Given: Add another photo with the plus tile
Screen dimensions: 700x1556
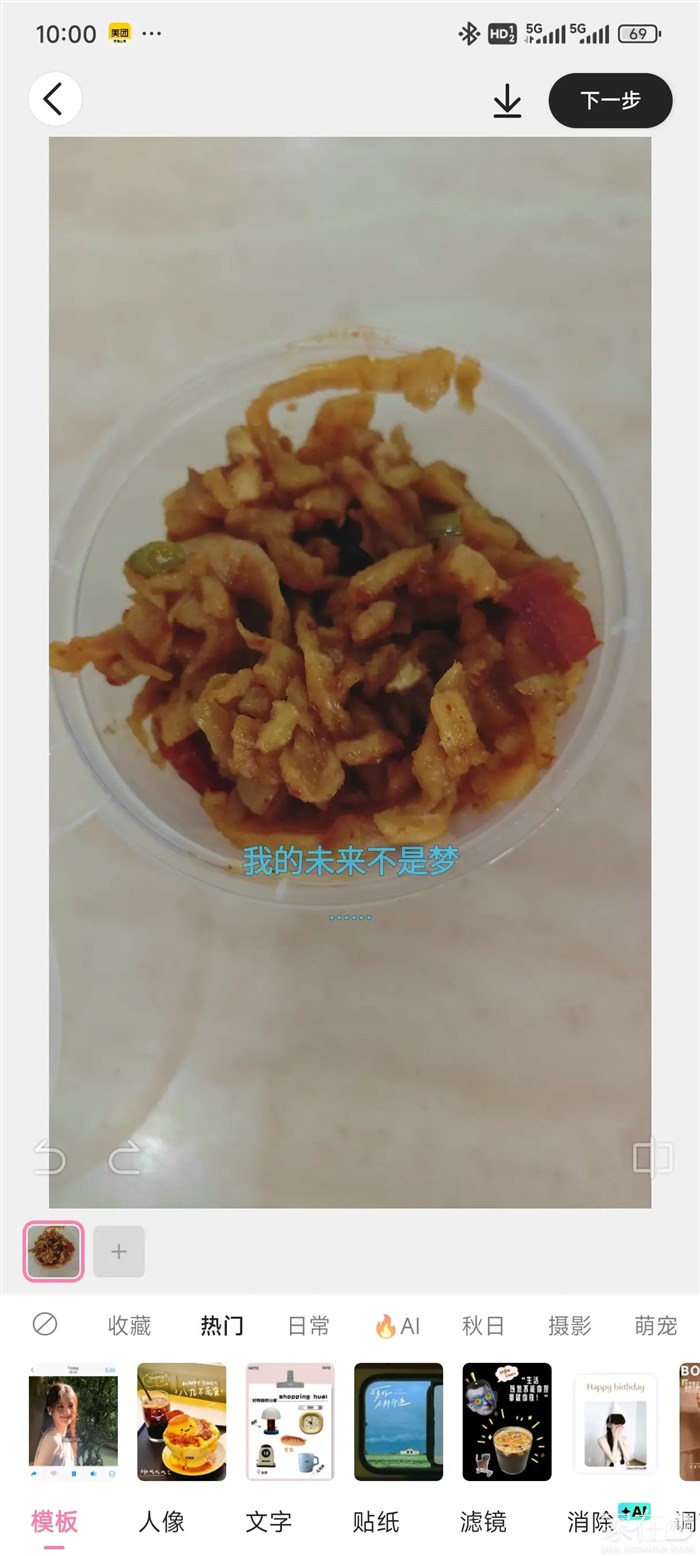Looking at the screenshot, I should click(119, 1251).
